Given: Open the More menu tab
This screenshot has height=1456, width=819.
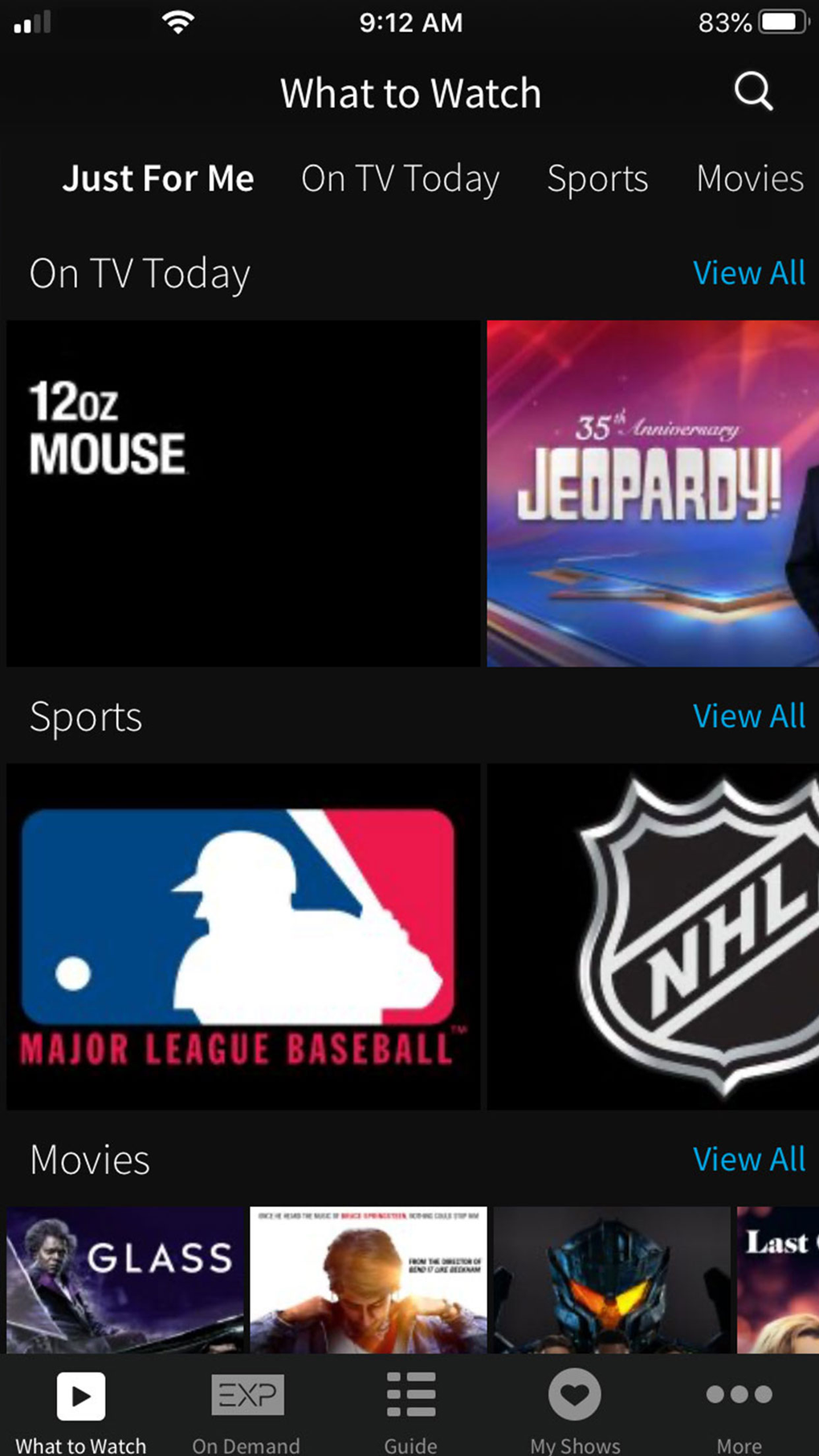Looking at the screenshot, I should click(739, 1411).
